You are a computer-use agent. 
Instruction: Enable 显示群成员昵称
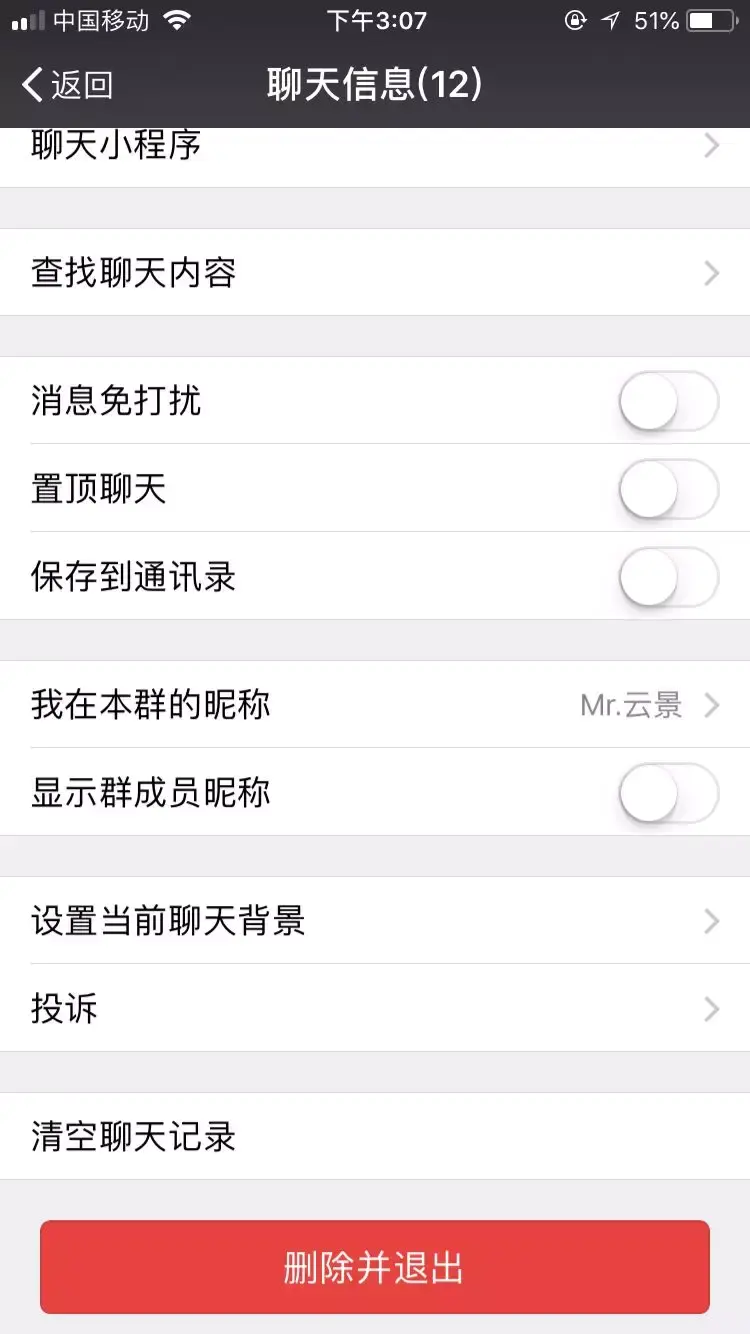(x=669, y=793)
